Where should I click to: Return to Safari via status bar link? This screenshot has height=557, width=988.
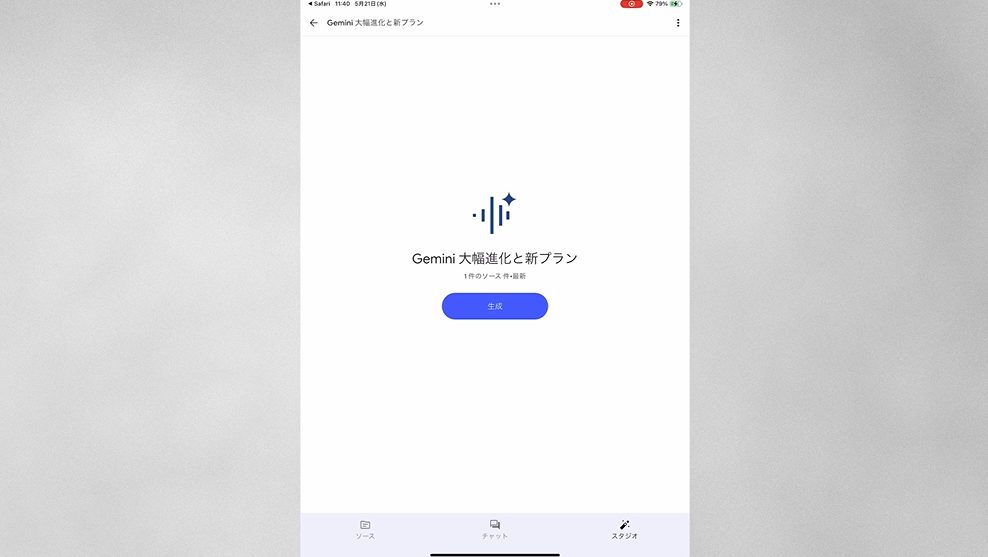tap(319, 4)
